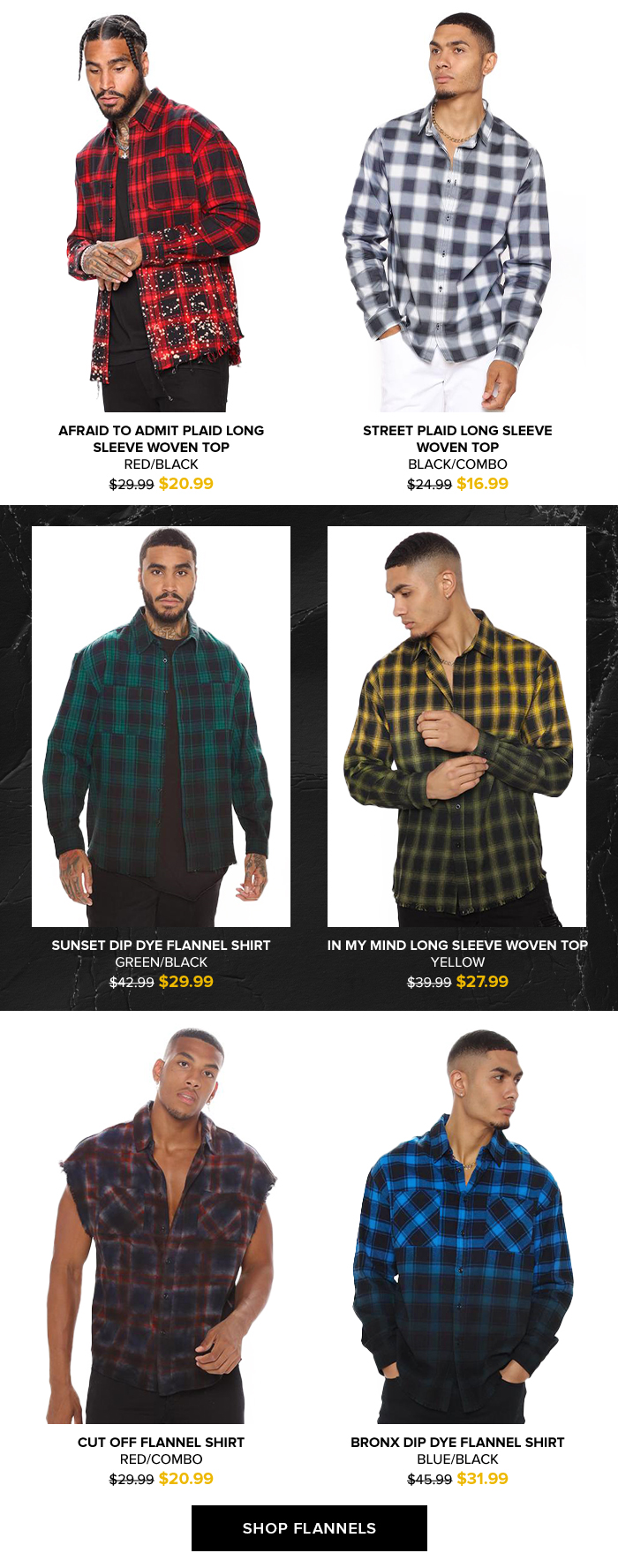The height and width of the screenshot is (1568, 618).
Task: Select the In My Mind yellow woven top
Action: [457, 726]
